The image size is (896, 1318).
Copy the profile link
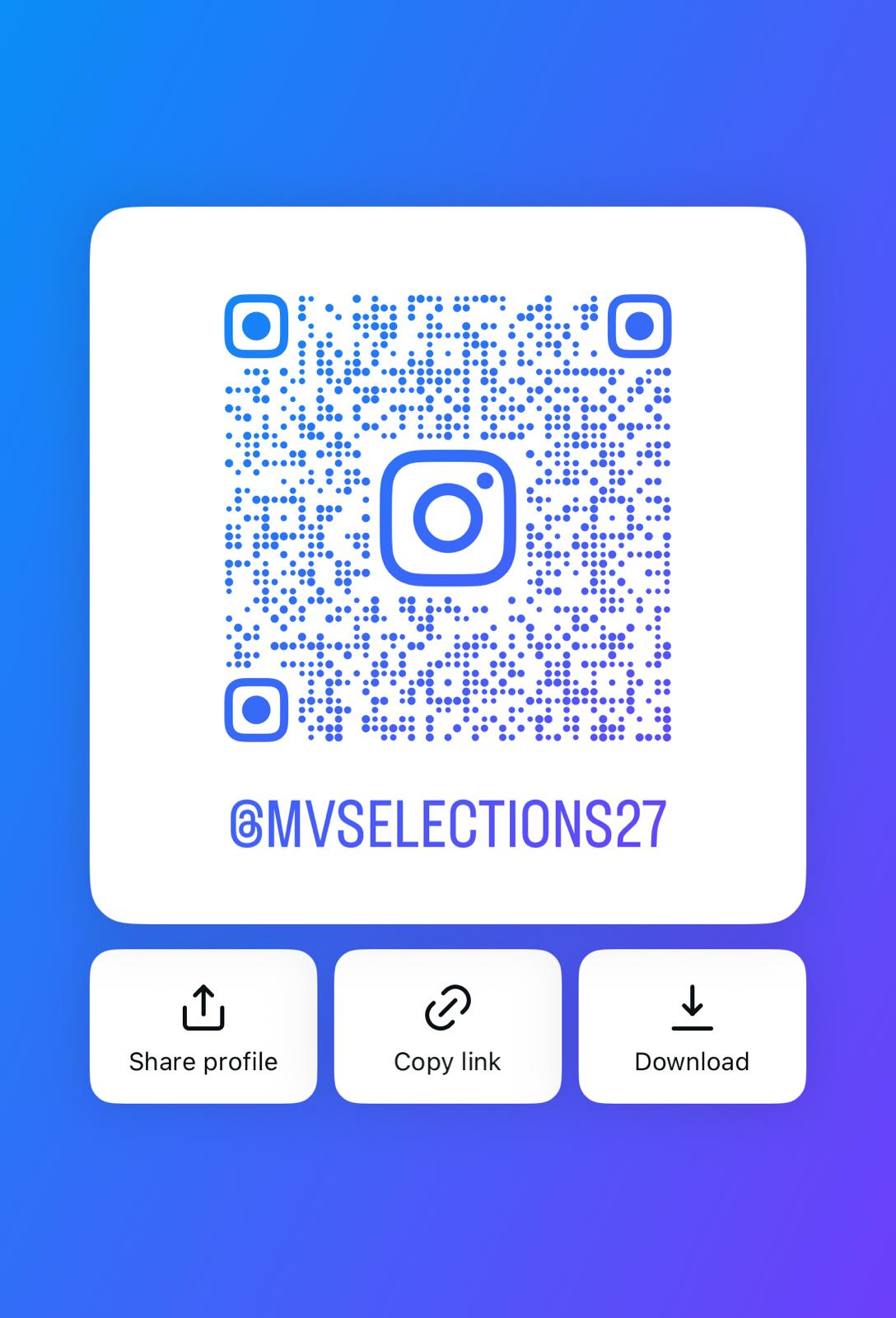tap(447, 1026)
